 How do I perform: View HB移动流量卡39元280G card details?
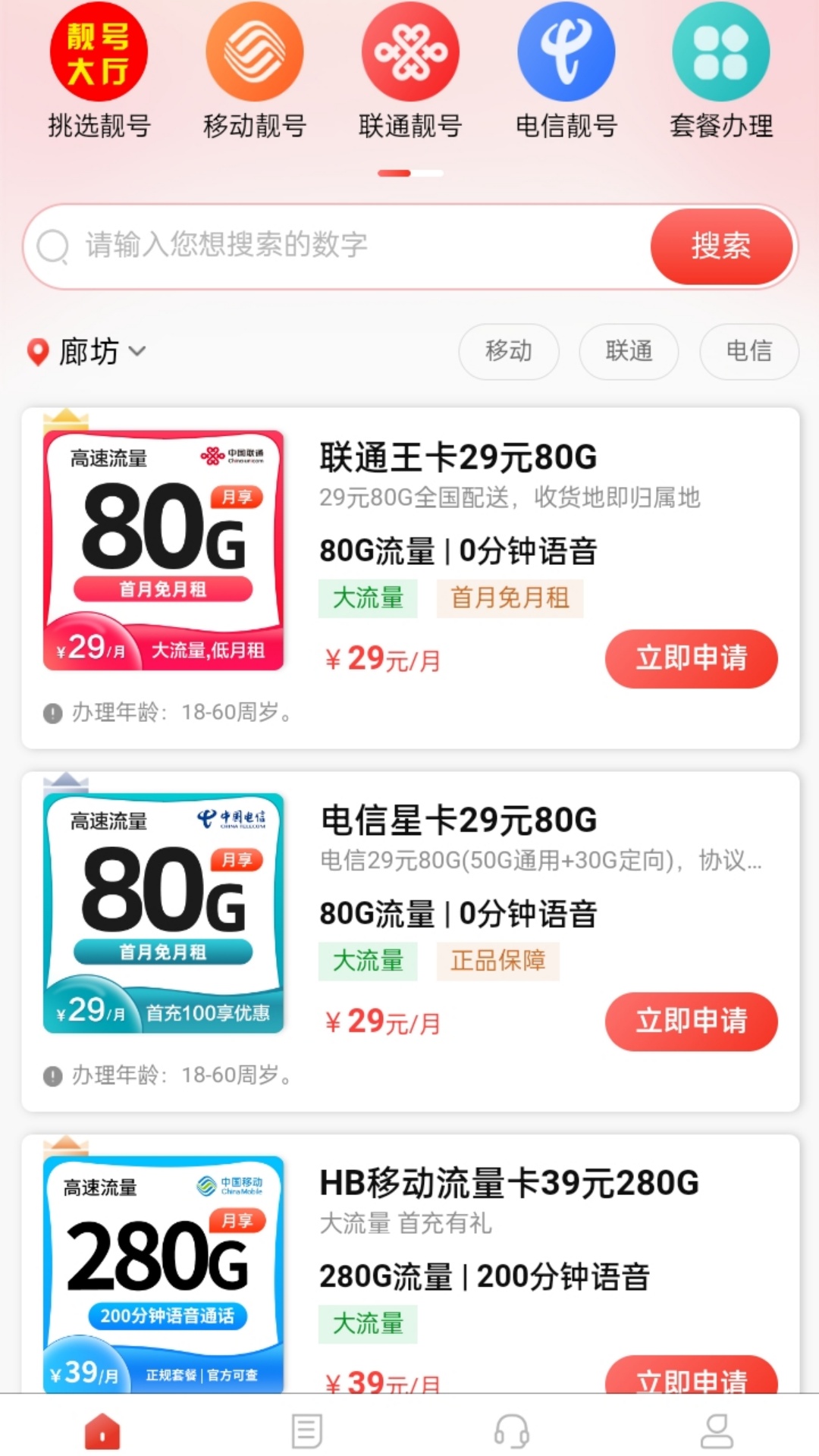508,1183
